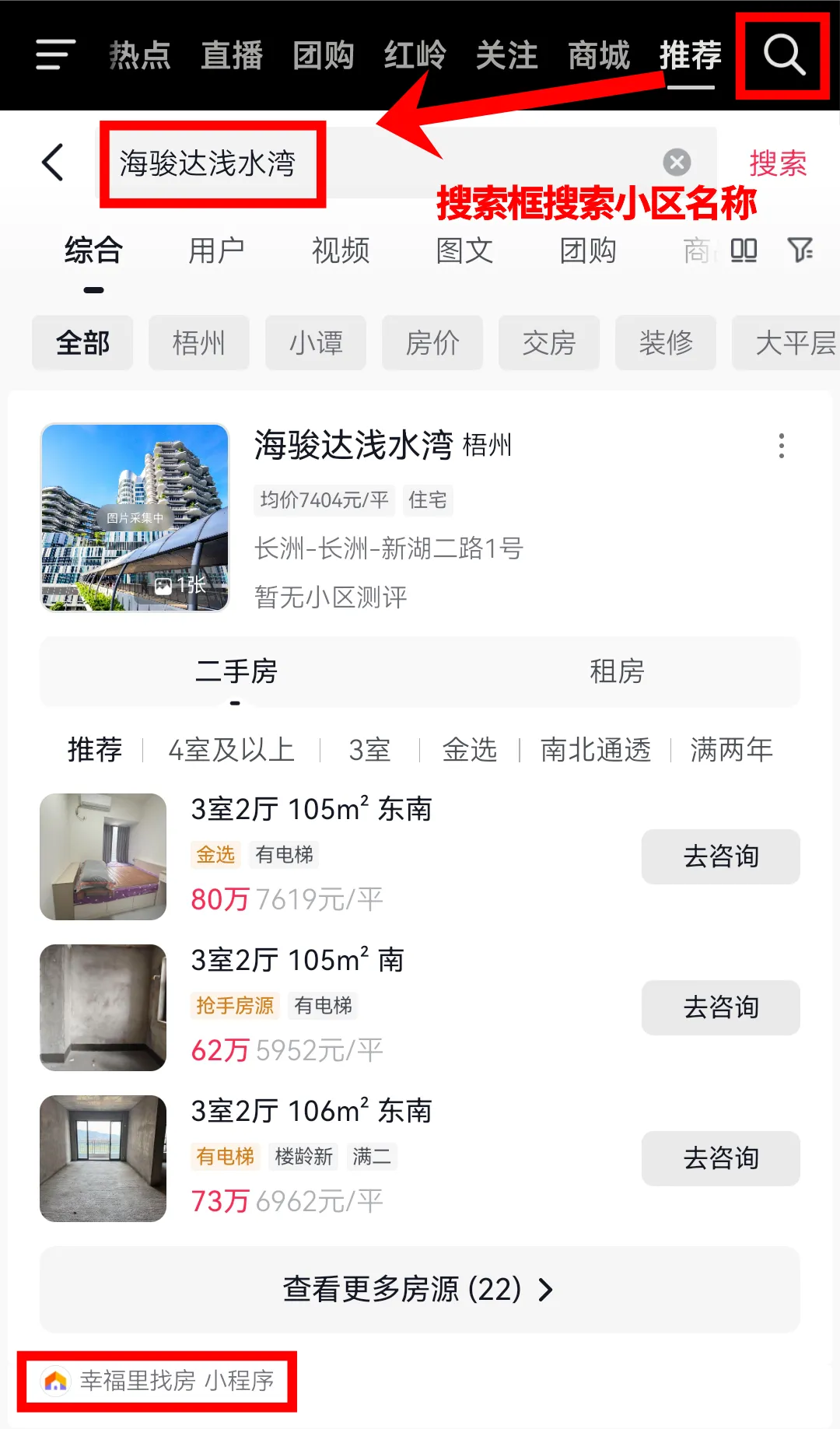The image size is (840, 1429).
Task: Open the search magnifier icon
Action: click(x=783, y=55)
